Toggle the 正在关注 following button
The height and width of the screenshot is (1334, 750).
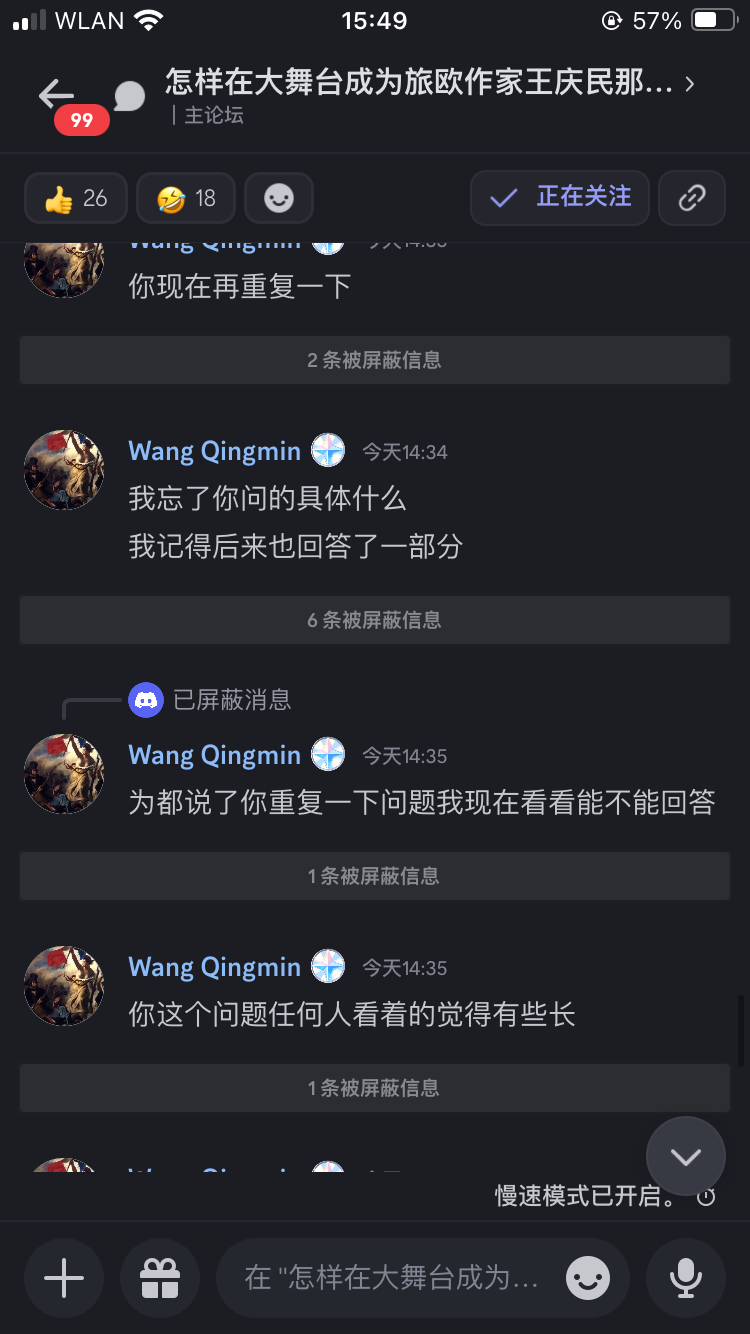click(560, 197)
